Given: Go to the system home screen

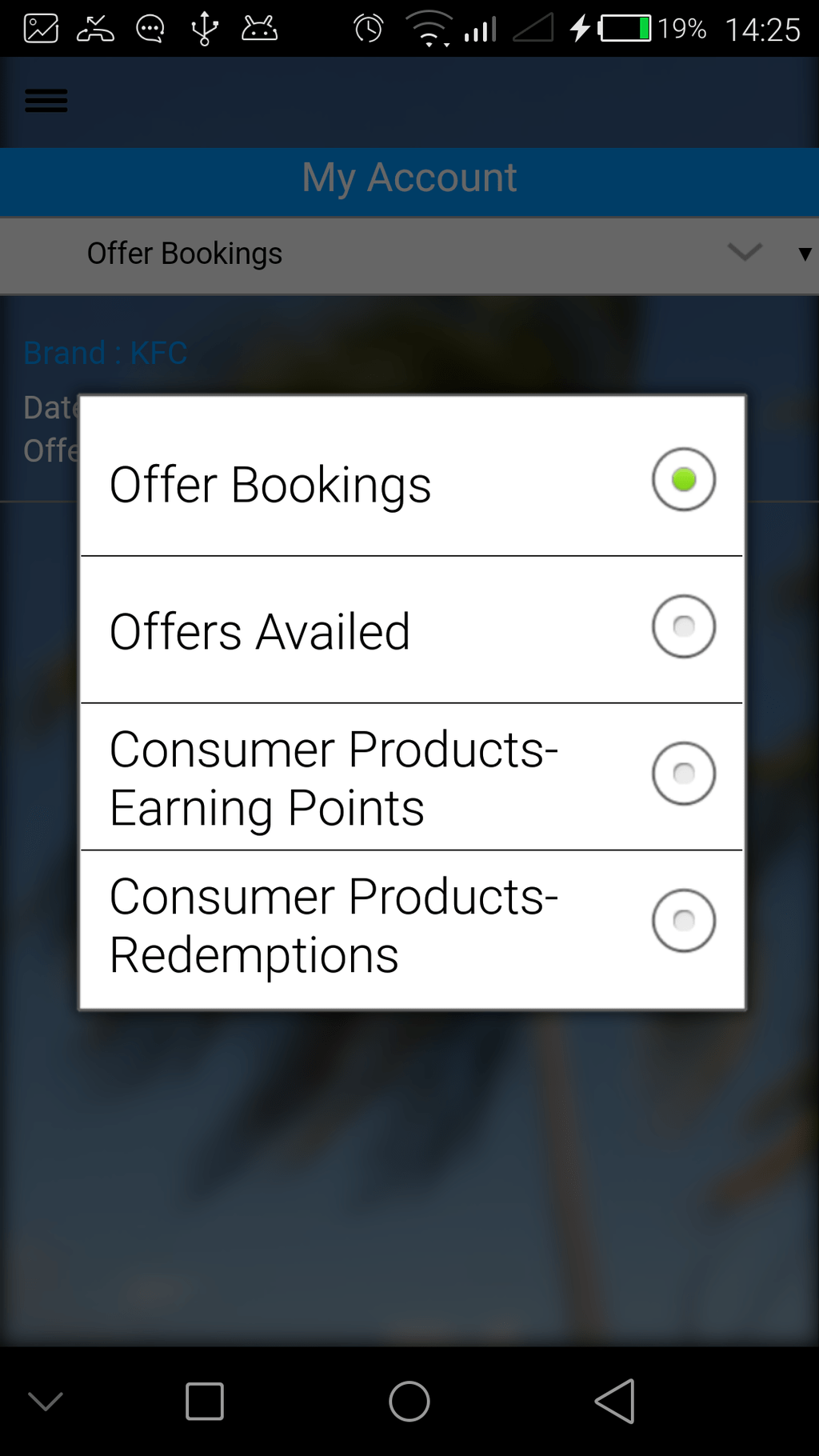Looking at the screenshot, I should click(409, 1401).
